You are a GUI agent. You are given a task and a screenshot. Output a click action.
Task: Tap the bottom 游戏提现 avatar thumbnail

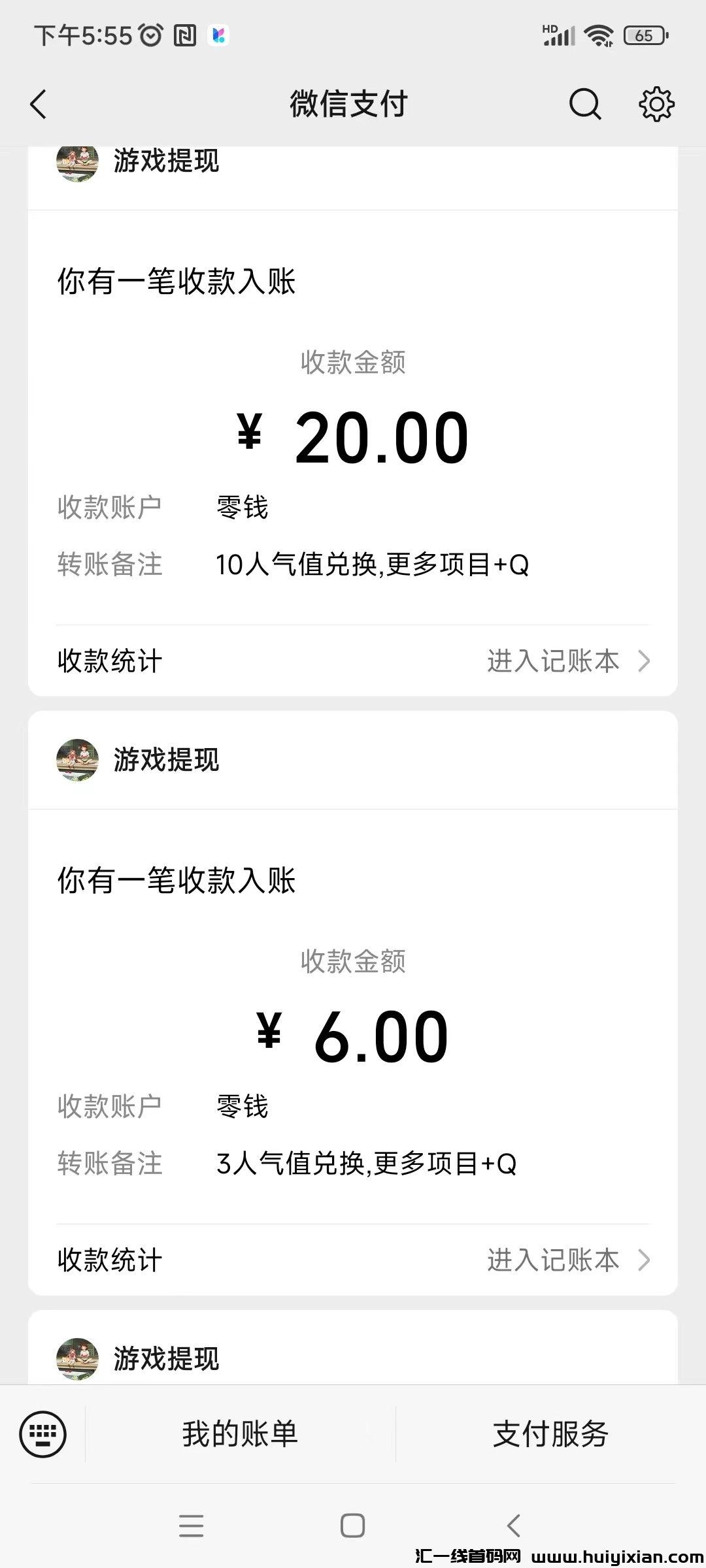[x=76, y=1360]
